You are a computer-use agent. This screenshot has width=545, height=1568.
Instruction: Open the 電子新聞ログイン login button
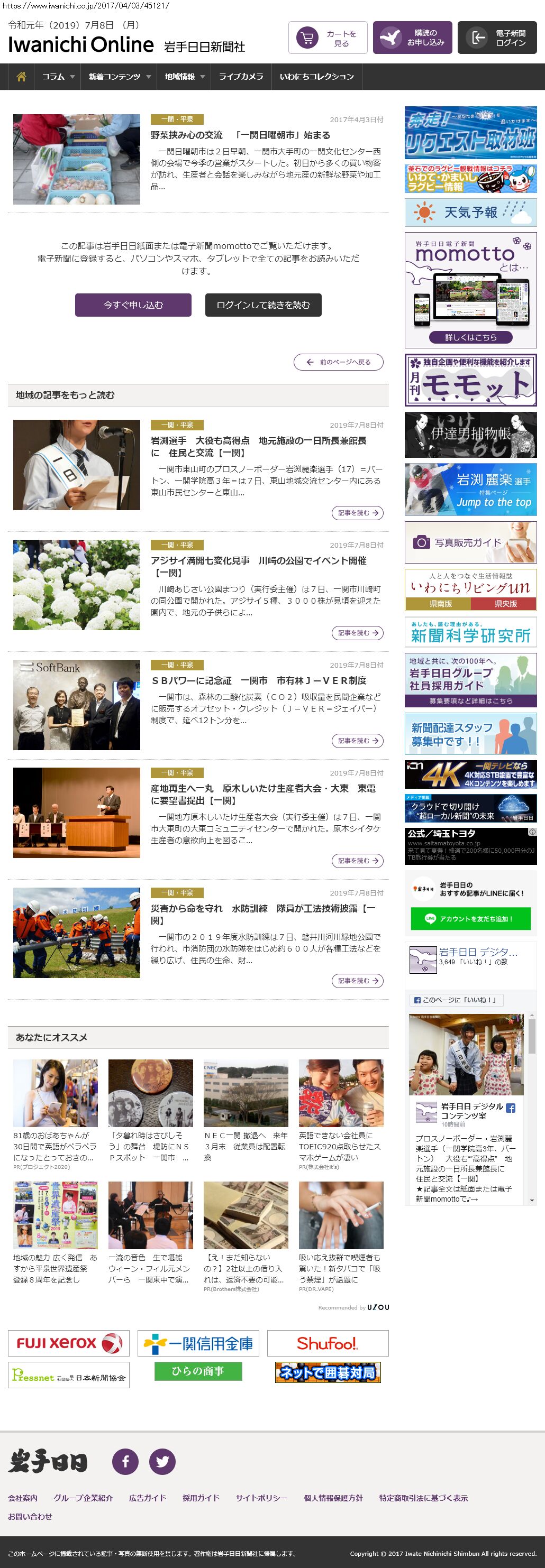497,38
